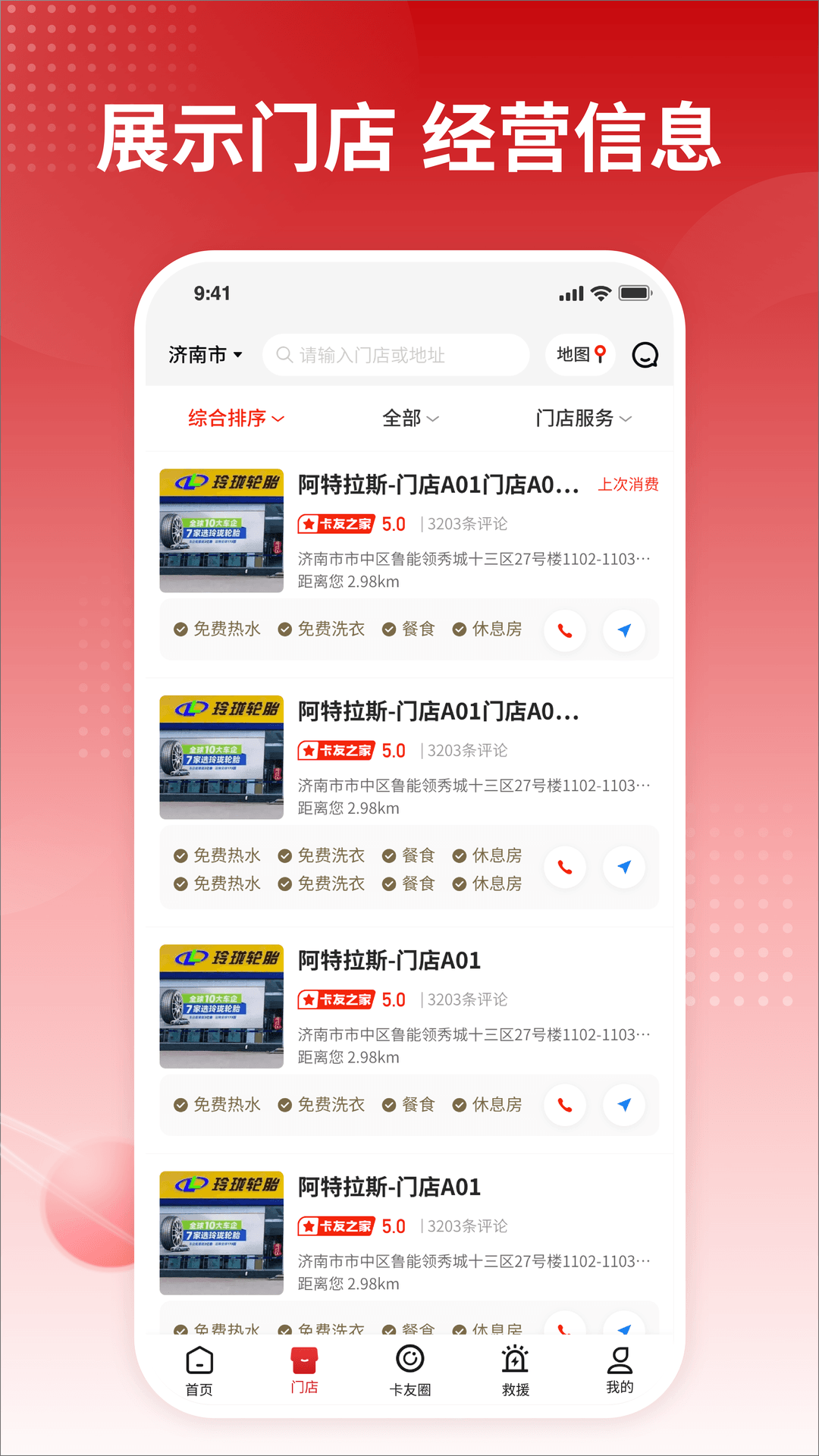Tap the first store's storefront thumbnail
The height and width of the screenshot is (1456, 819).
pos(221,531)
